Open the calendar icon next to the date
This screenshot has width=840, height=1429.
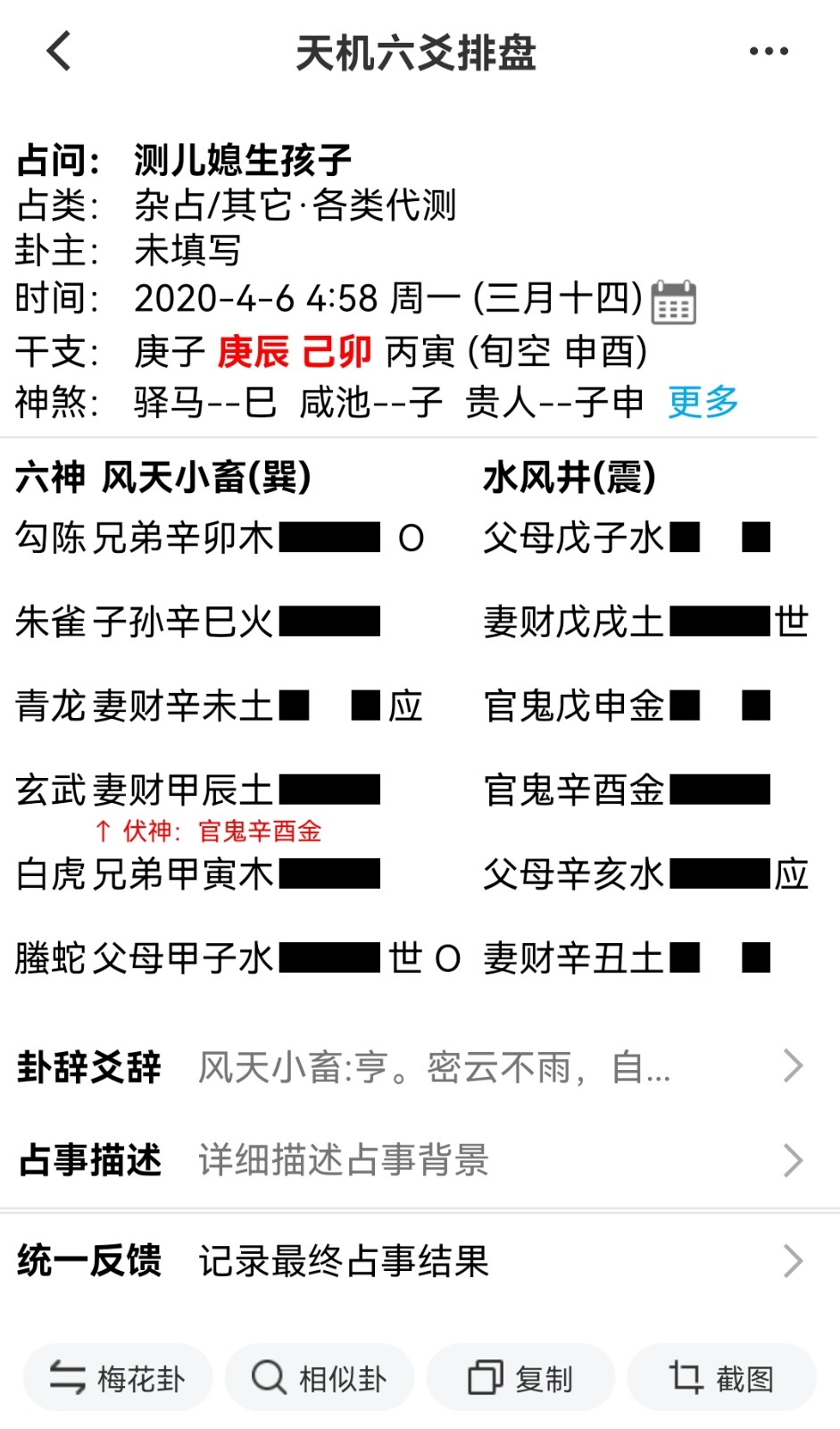pyautogui.click(x=674, y=302)
